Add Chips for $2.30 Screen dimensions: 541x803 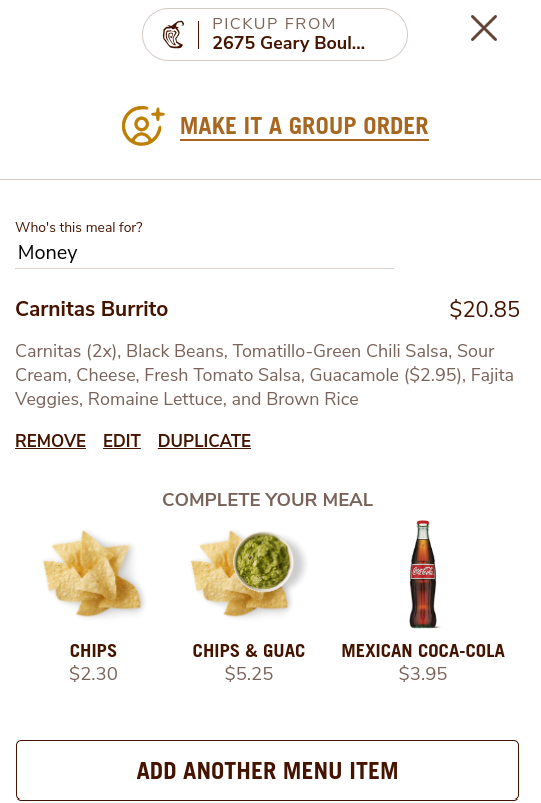tap(93, 604)
